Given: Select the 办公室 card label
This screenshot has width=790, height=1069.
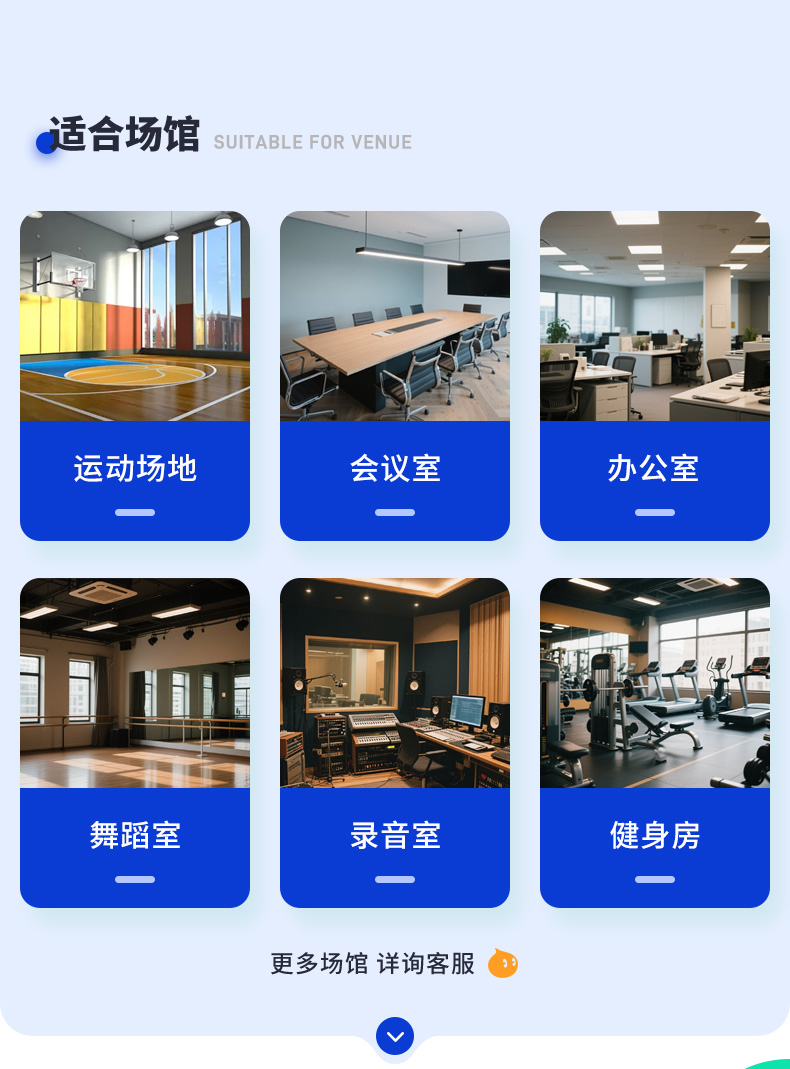Looking at the screenshot, I should 655,467.
